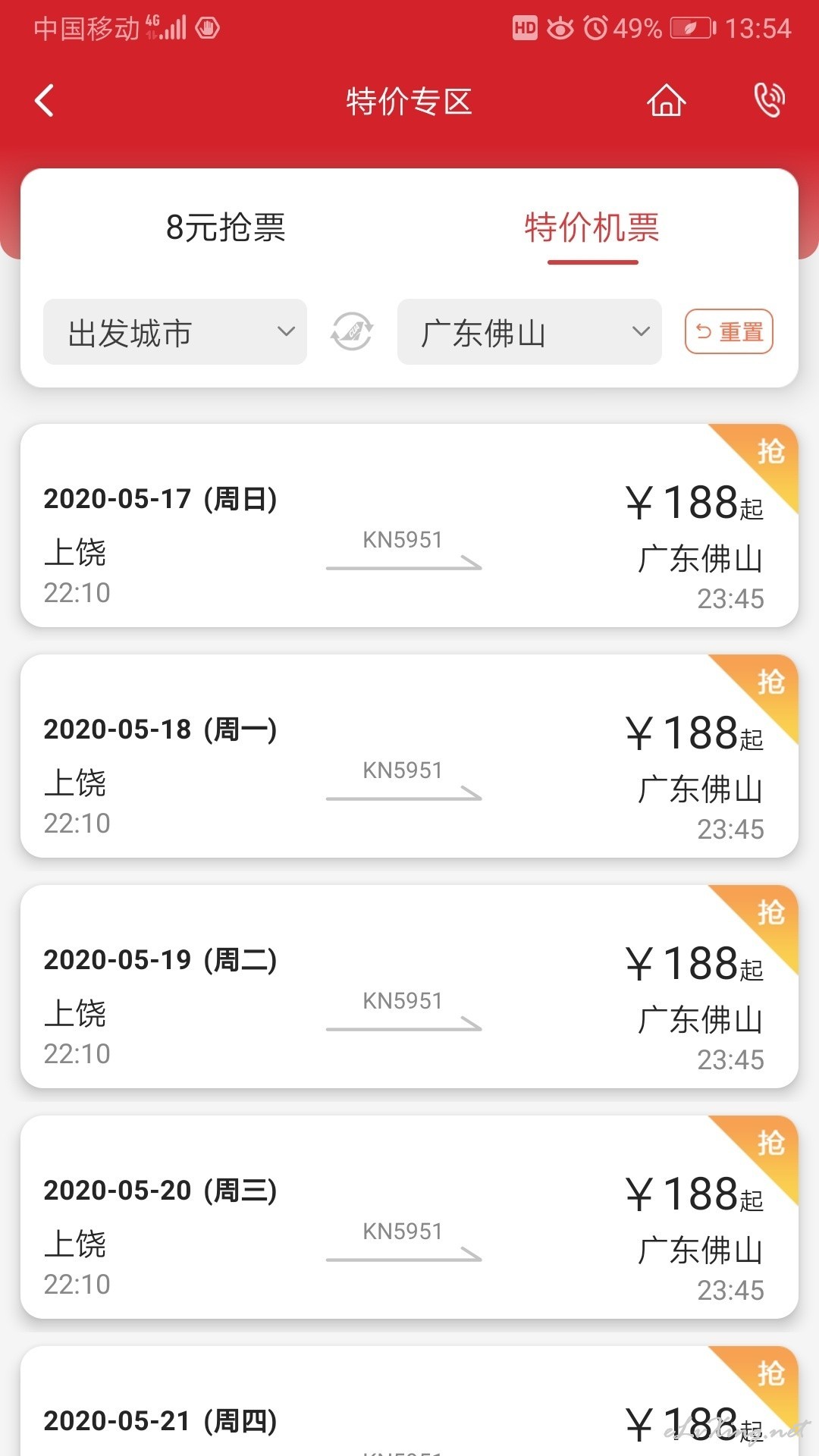Image resolution: width=819 pixels, height=1456 pixels.
Task: Open the 广东佛山 destination dropdown
Action: pyautogui.click(x=529, y=332)
